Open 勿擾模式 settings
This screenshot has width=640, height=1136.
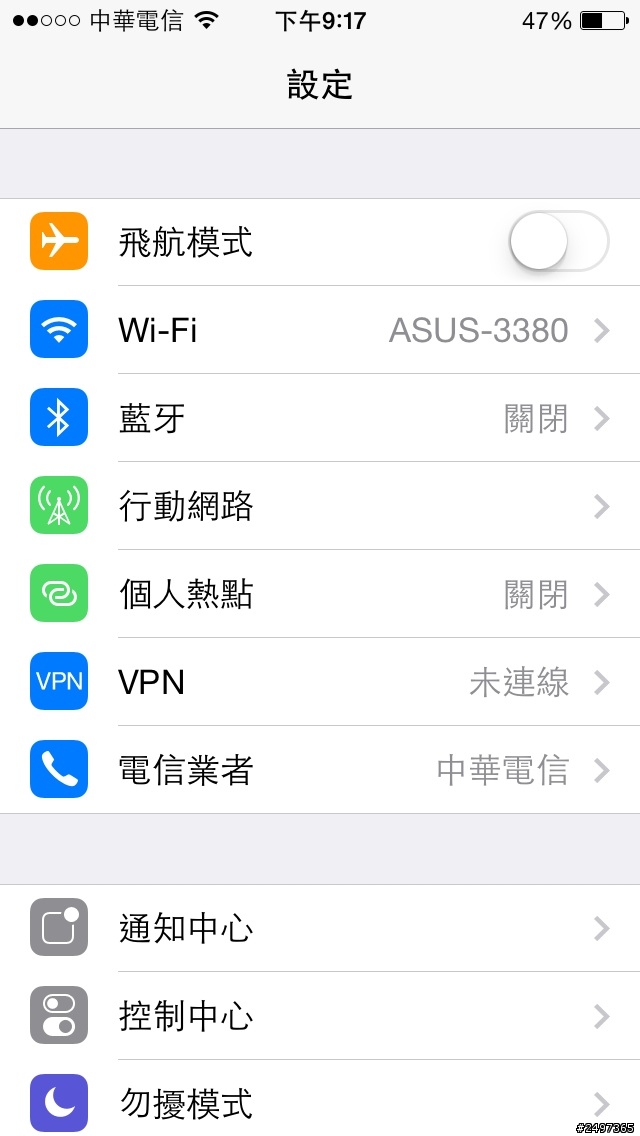pos(320,1098)
